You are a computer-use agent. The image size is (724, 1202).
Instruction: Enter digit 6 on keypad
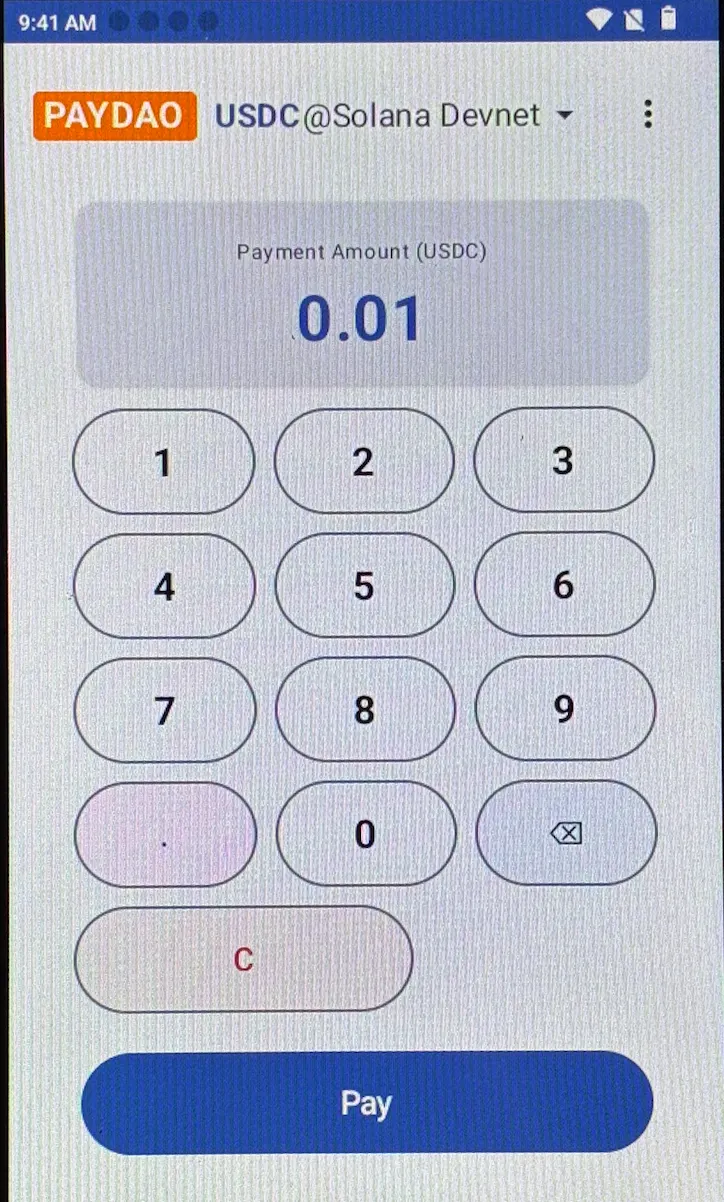coord(564,585)
